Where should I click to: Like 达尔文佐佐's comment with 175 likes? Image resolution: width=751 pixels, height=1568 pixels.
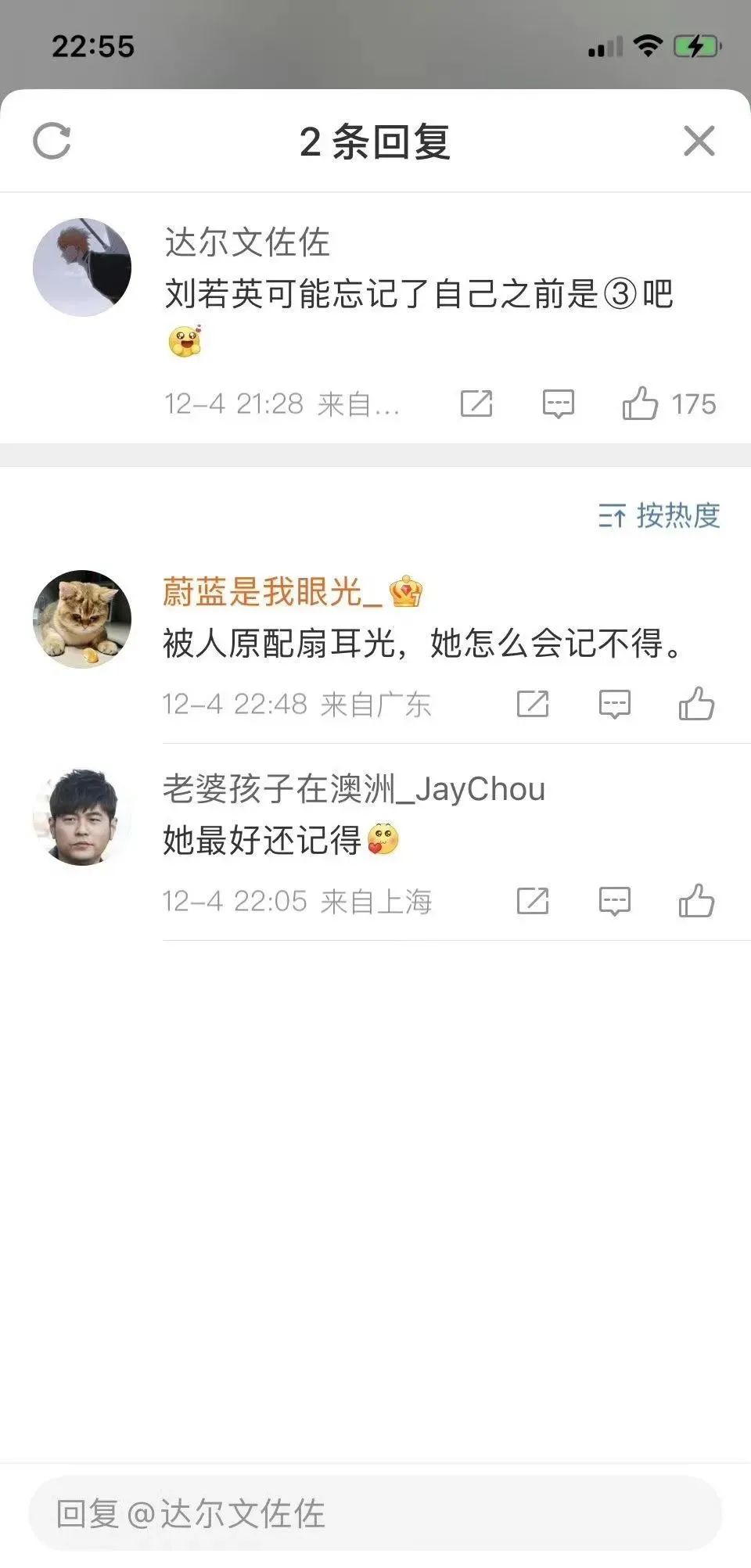point(640,404)
